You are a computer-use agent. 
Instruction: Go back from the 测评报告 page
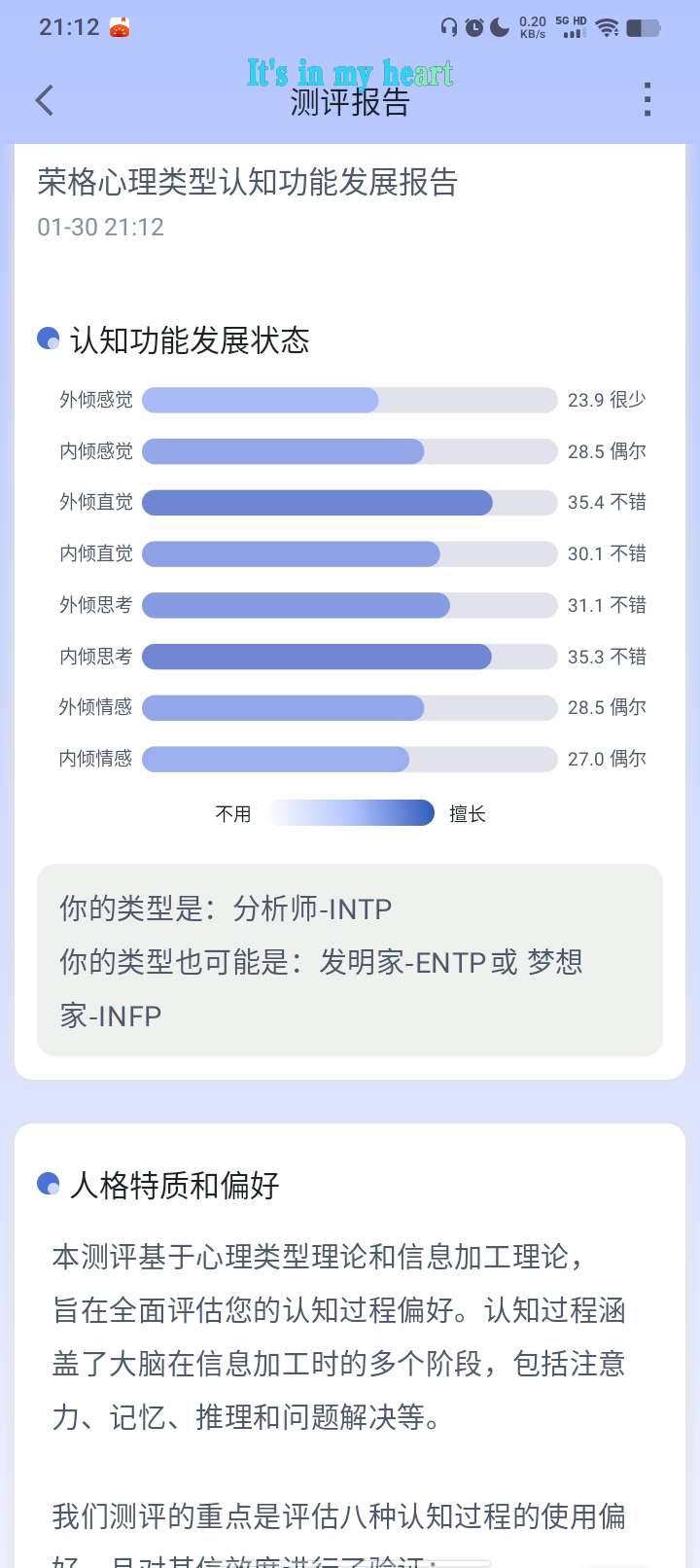(45, 100)
